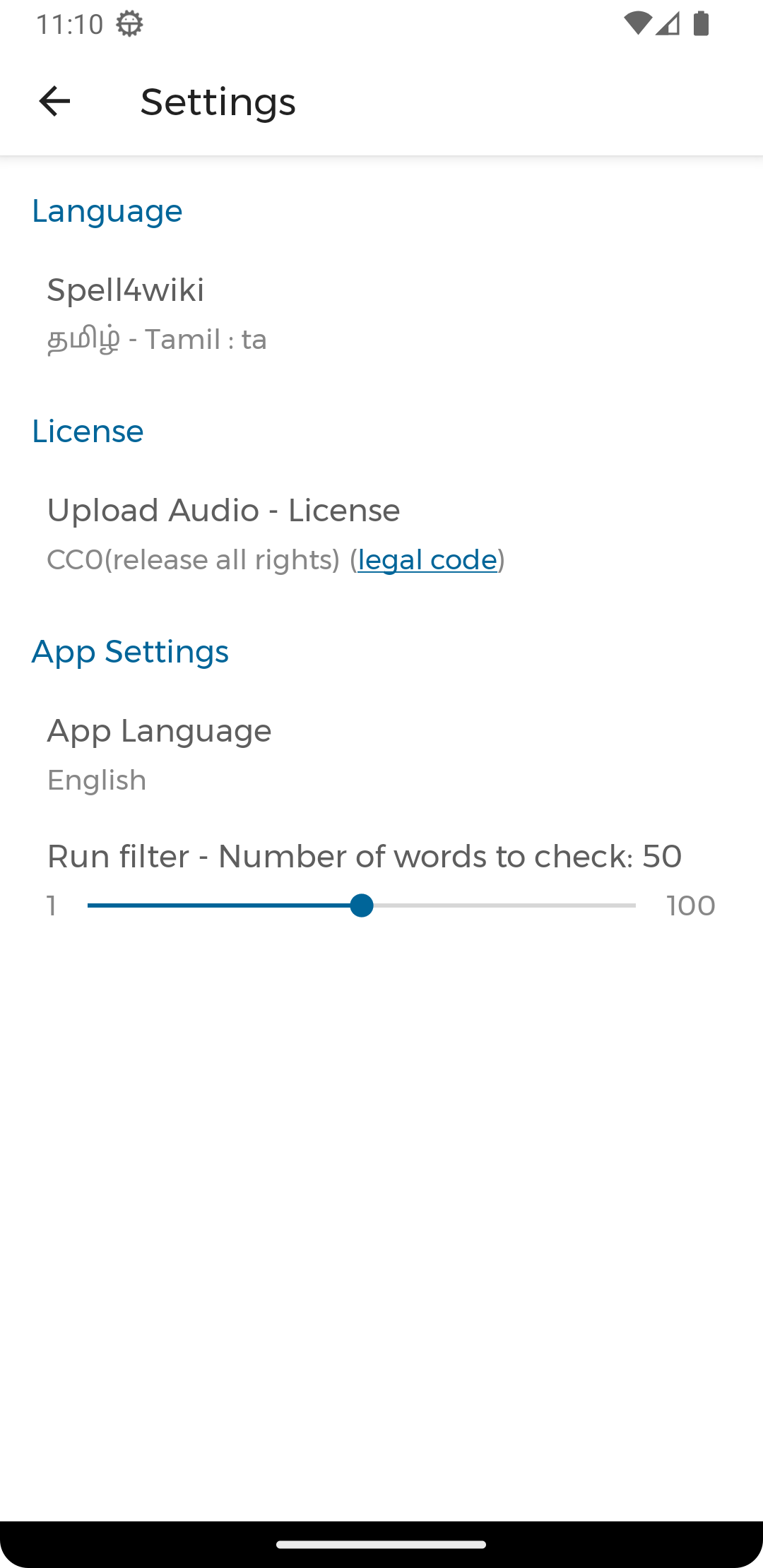Change the App Language setting
Screen dimensions: 763x1568
pos(381,754)
